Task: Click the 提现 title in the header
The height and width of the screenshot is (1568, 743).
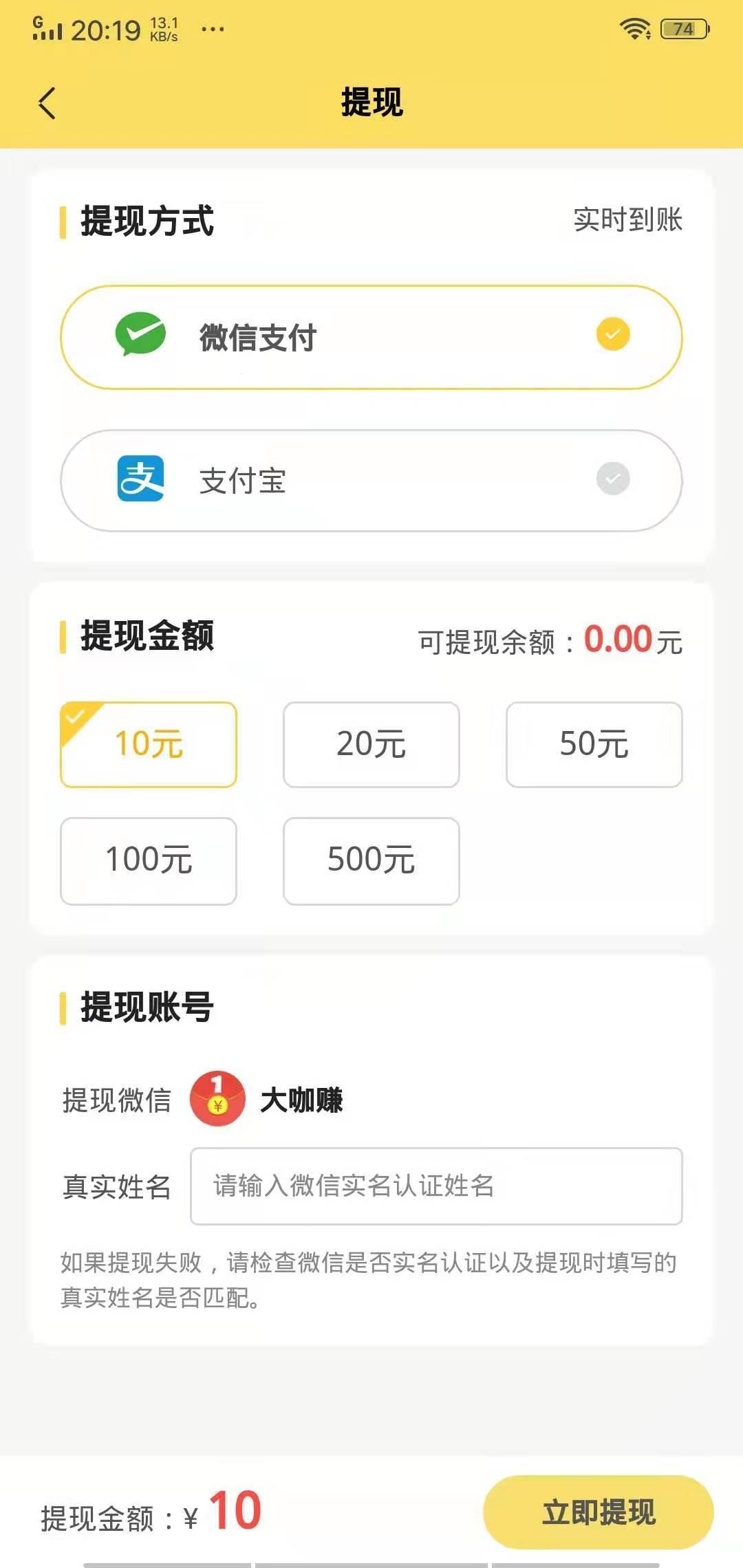Action: 371,103
